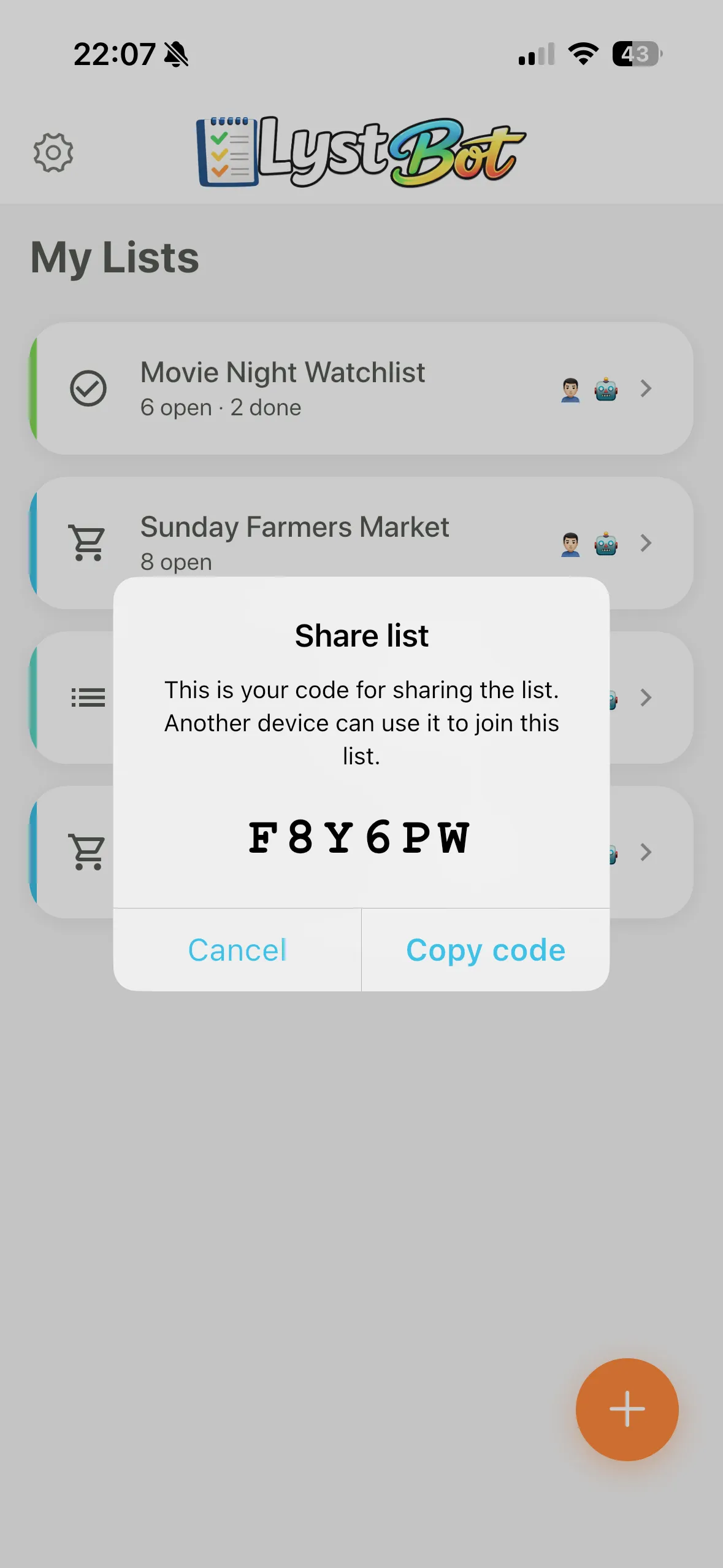Tap the muted notifications icon in the status bar
The width and height of the screenshot is (723, 1568).
coord(175,54)
